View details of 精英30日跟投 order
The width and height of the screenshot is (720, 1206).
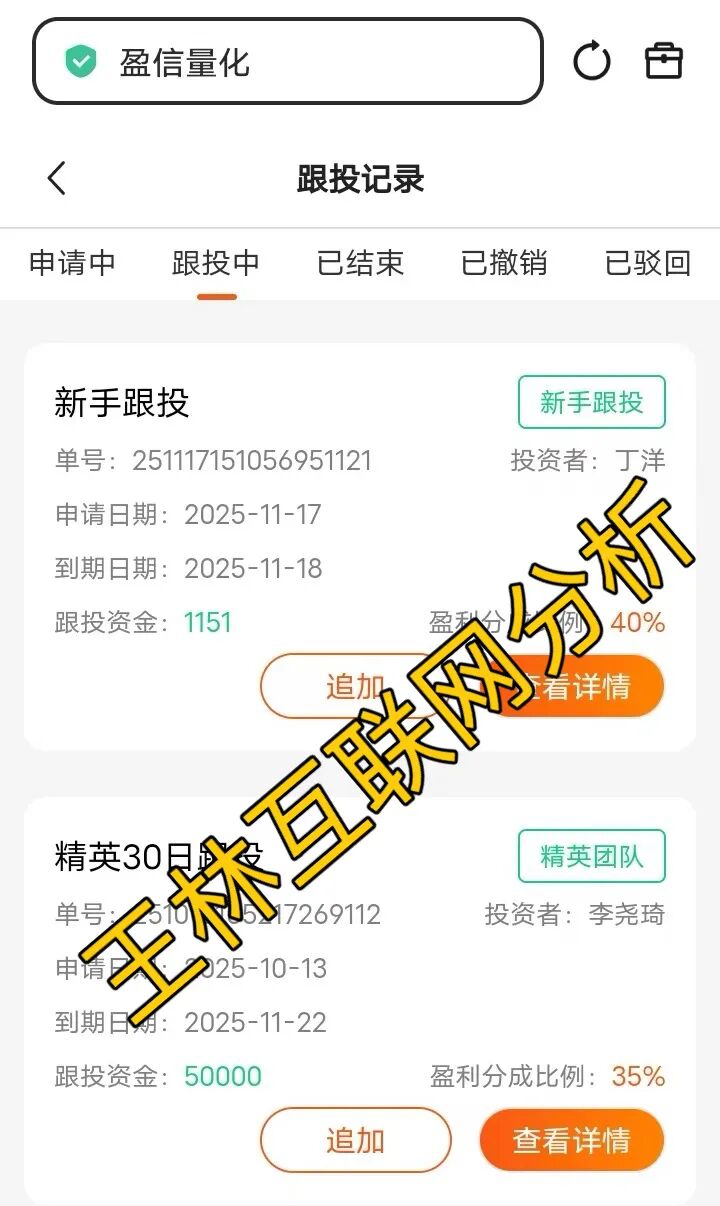click(x=572, y=1140)
